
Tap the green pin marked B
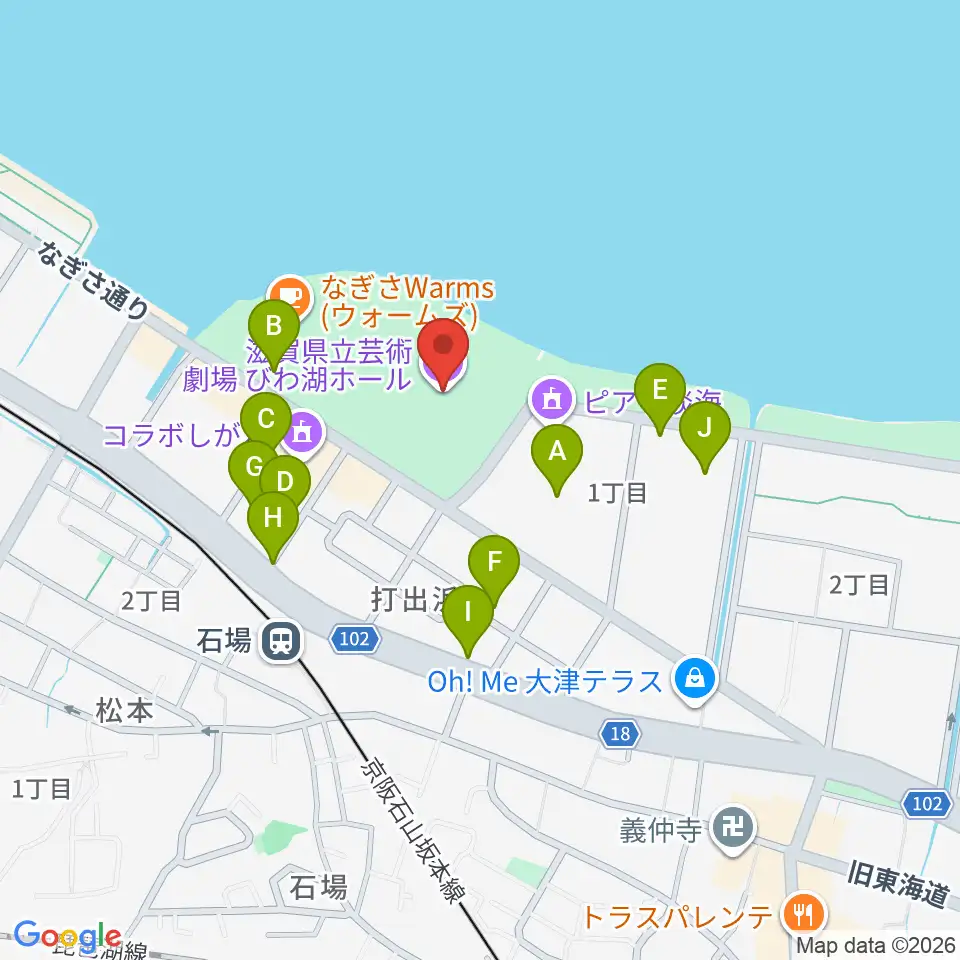tap(274, 334)
